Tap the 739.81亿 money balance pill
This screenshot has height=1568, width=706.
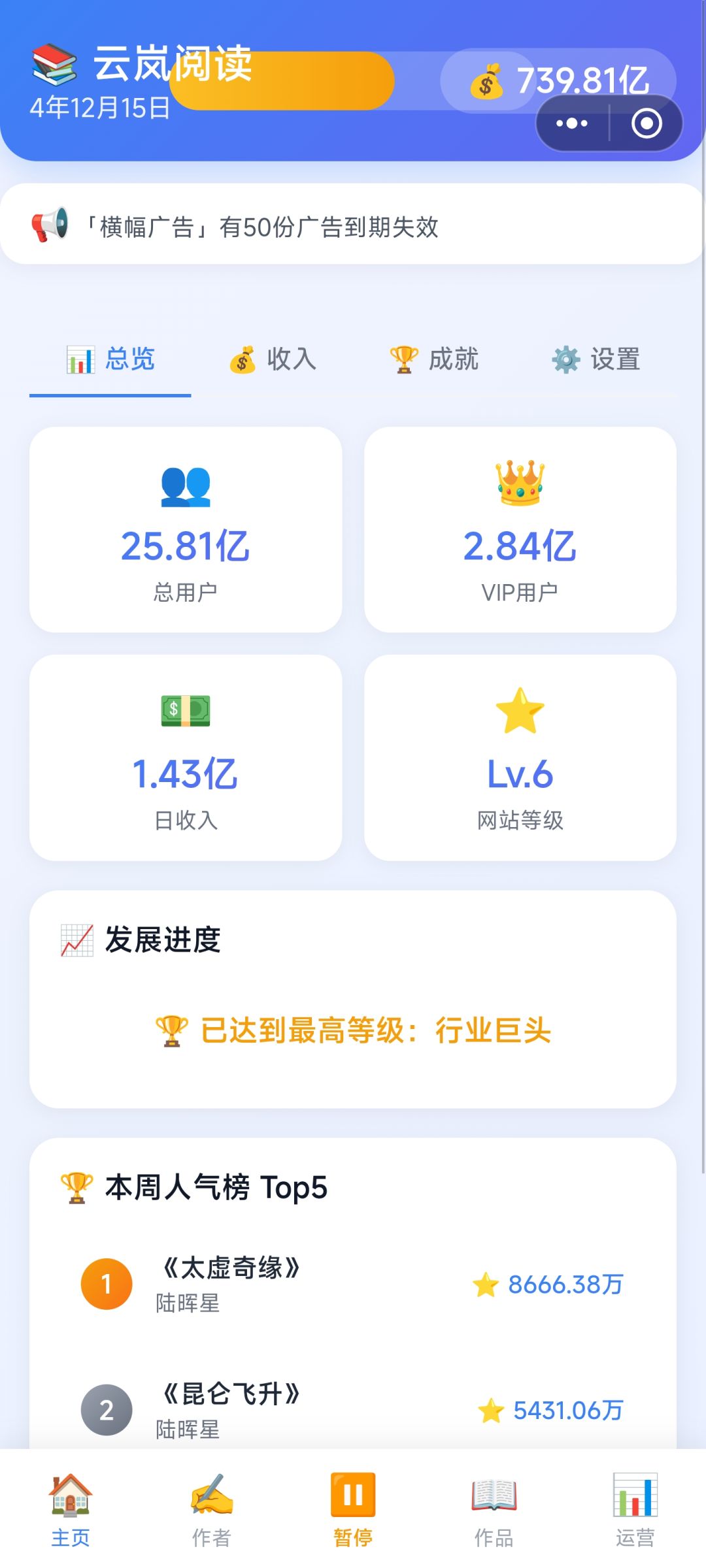559,80
